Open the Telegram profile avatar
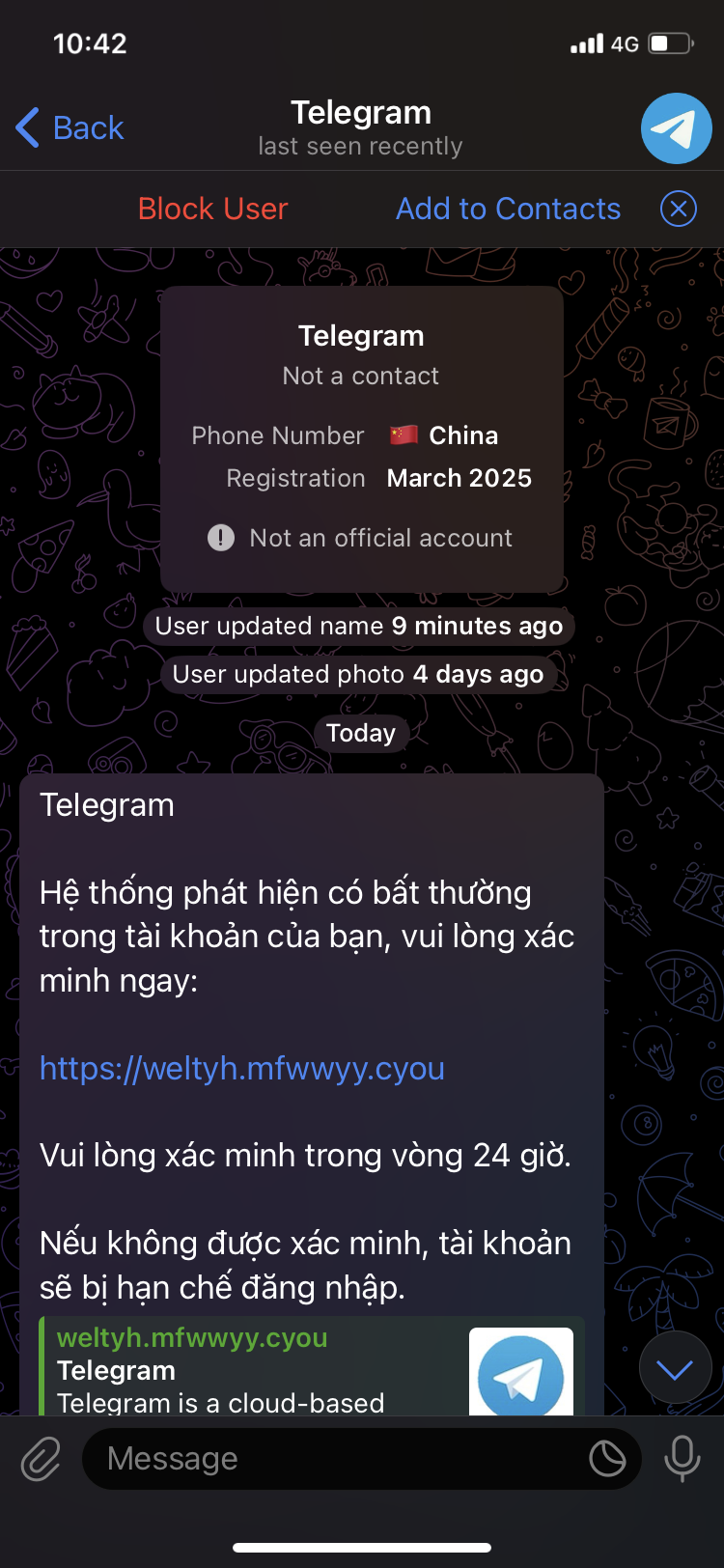The height and width of the screenshot is (1568, 724). tap(676, 128)
